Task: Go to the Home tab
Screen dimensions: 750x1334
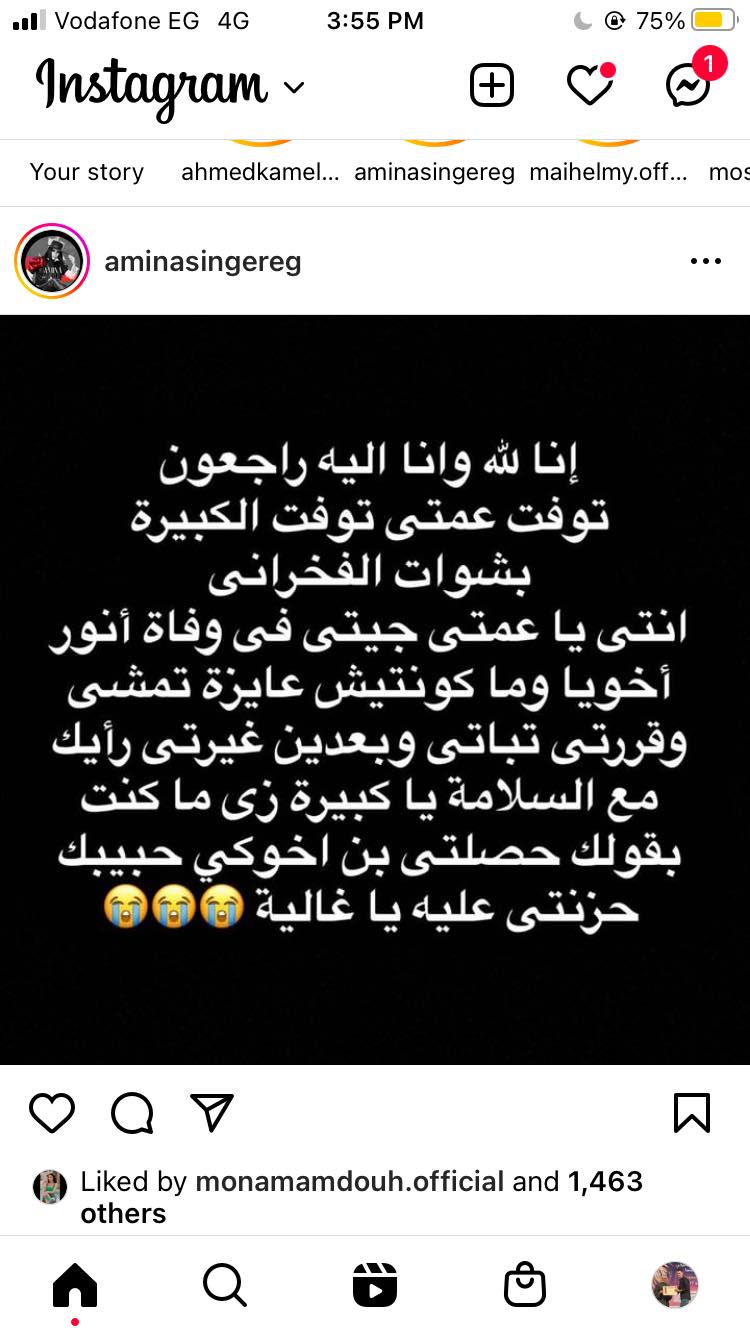Action: pyautogui.click(x=75, y=1284)
